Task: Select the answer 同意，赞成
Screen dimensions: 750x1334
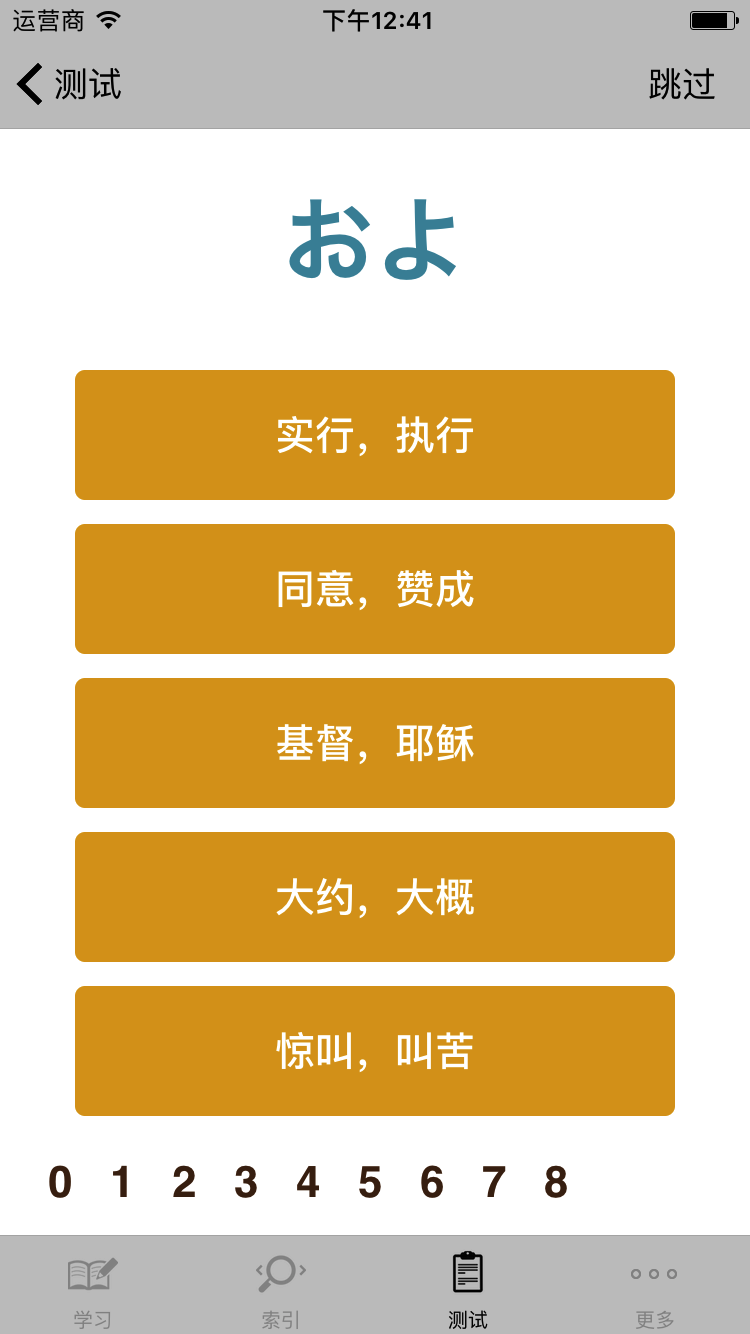Action: (375, 589)
